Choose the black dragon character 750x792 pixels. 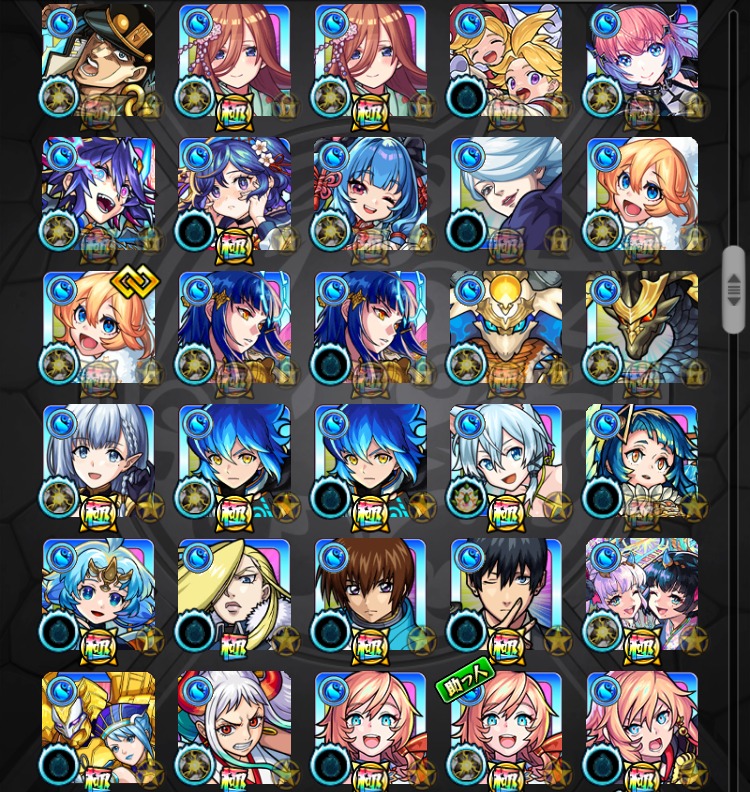[x=641, y=327]
